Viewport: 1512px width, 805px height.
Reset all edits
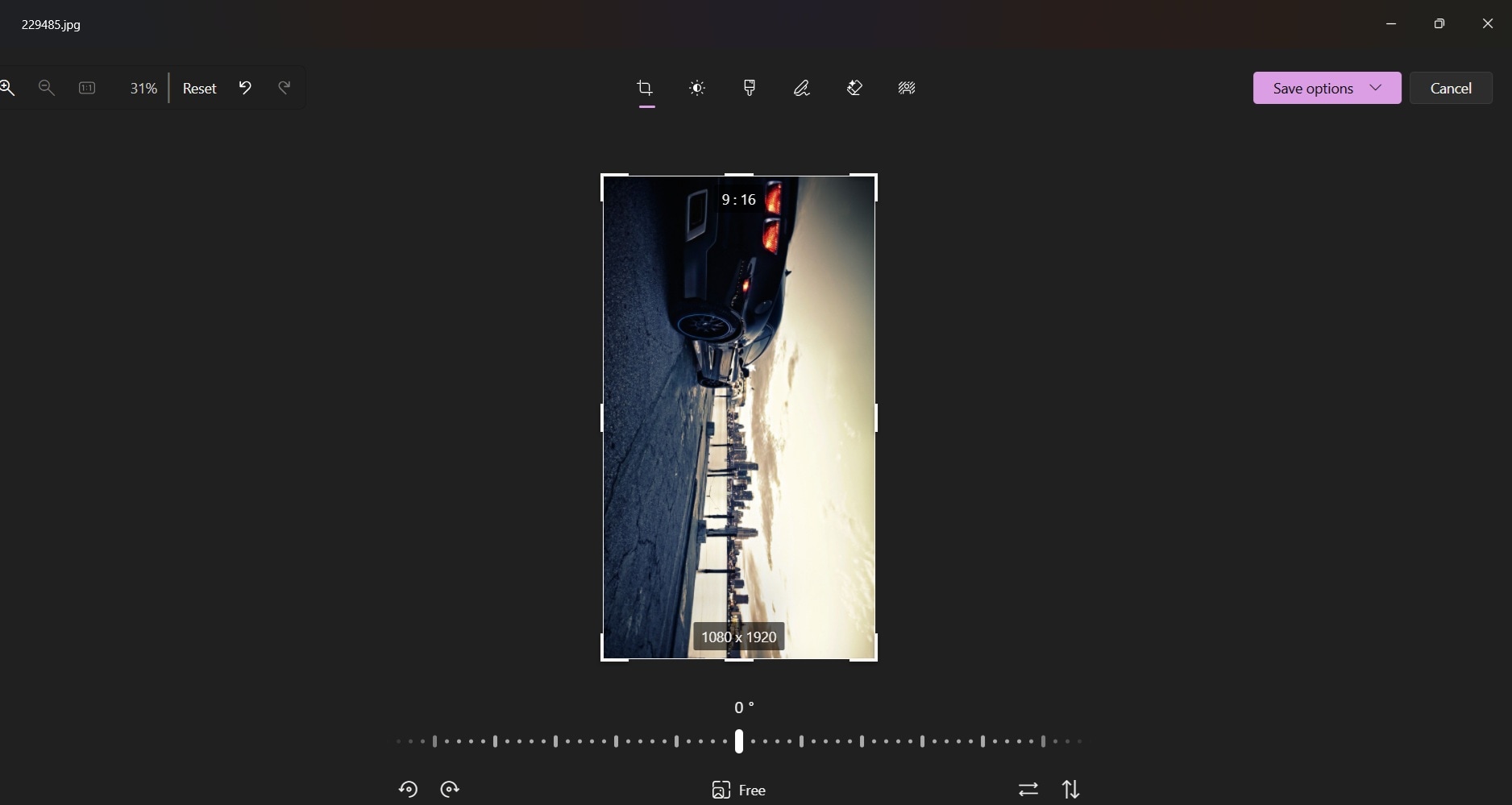199,89
